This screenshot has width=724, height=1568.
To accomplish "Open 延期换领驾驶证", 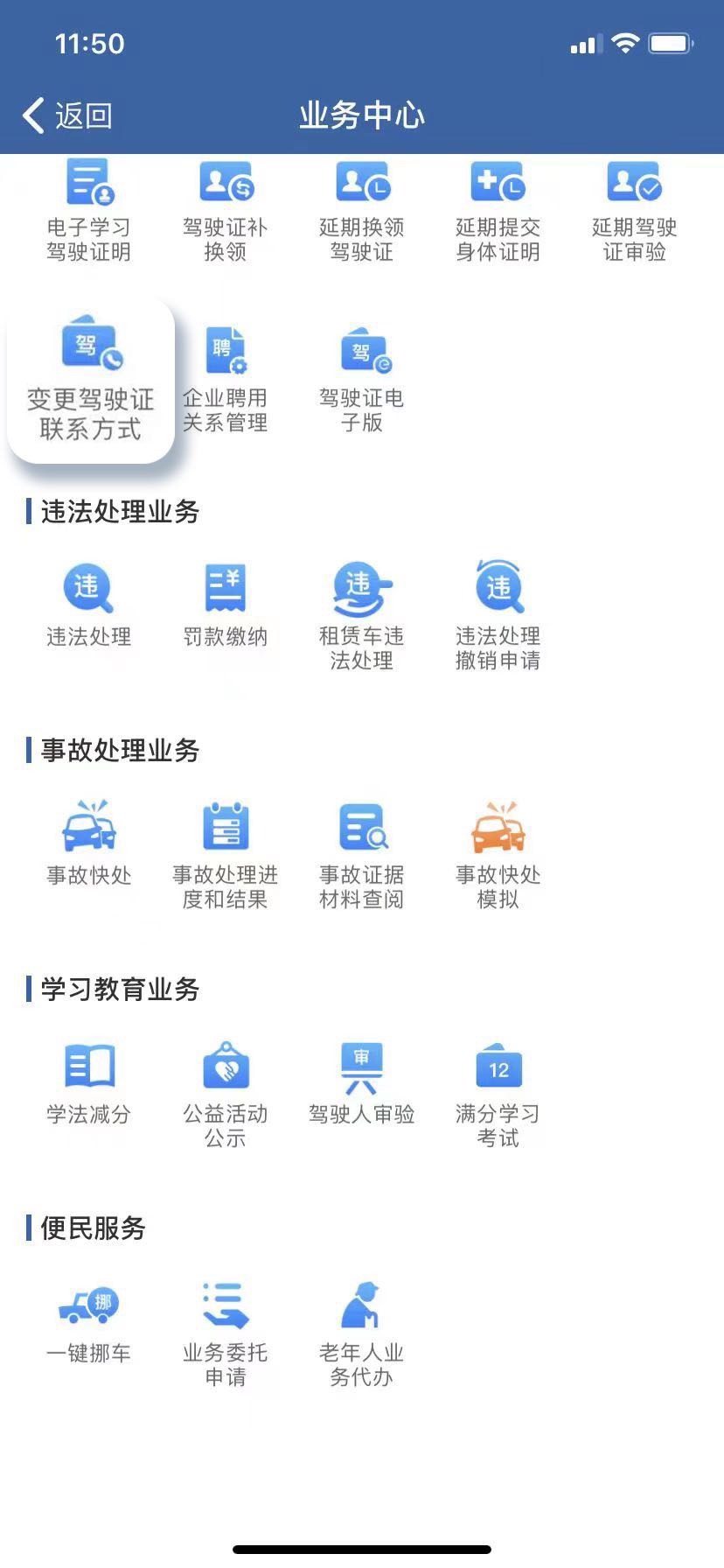I will tap(361, 211).
